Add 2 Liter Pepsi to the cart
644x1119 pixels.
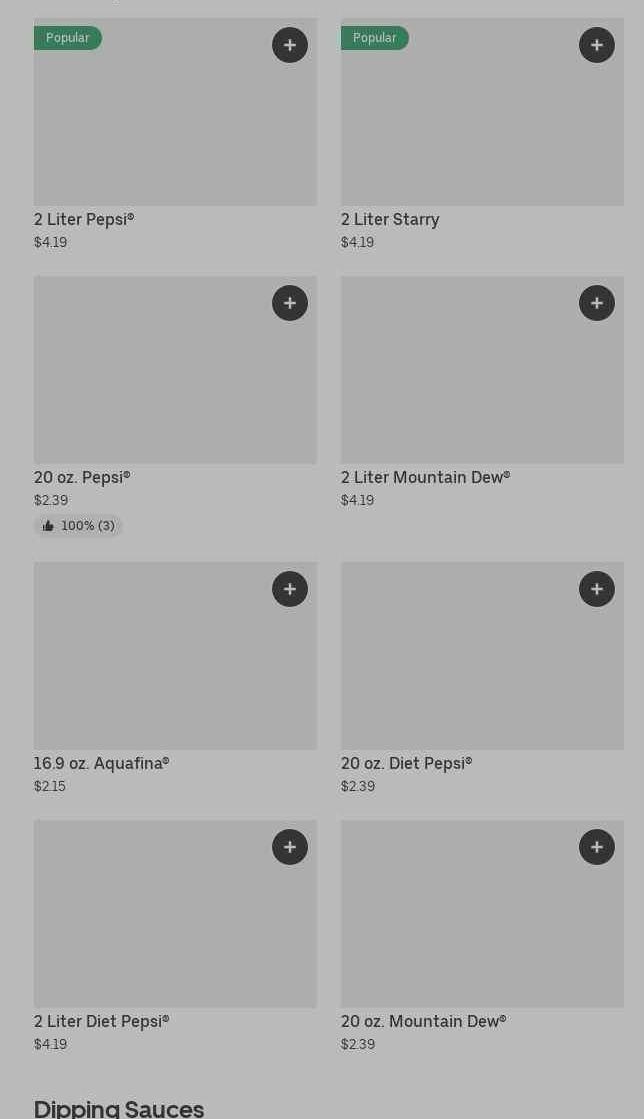point(290,45)
